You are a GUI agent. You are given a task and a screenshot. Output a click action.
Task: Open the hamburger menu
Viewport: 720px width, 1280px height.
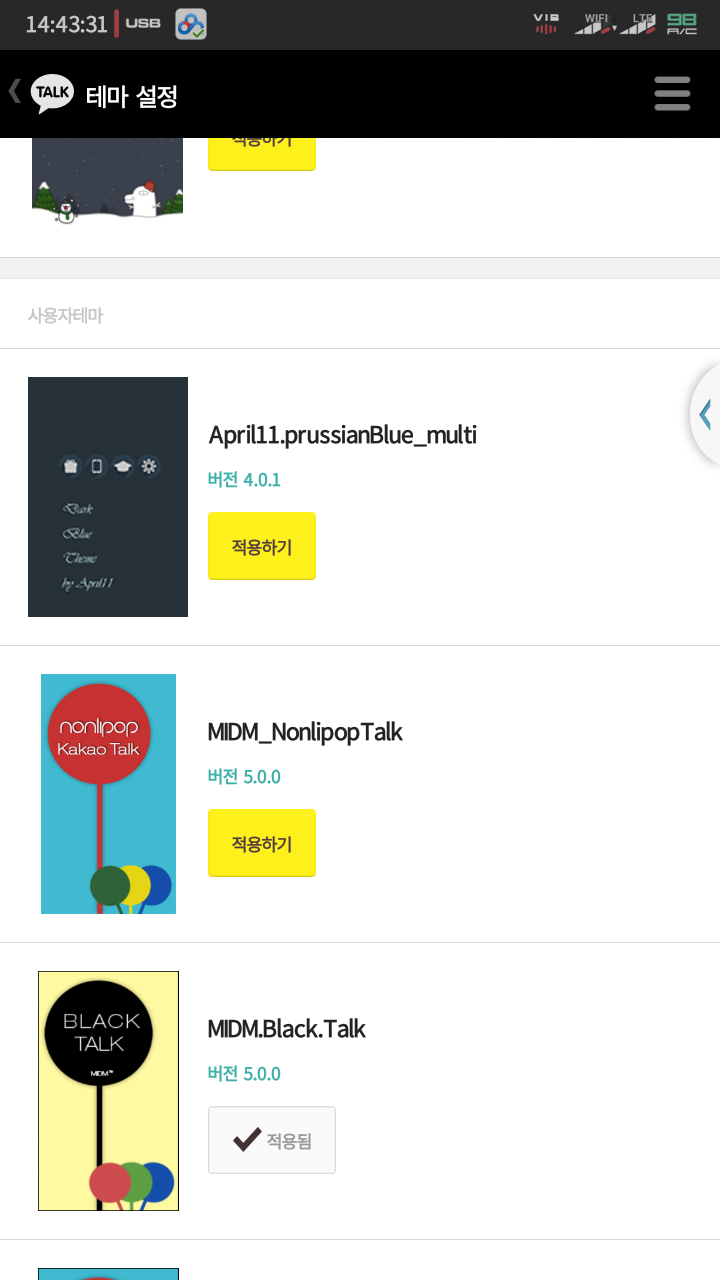click(x=672, y=93)
